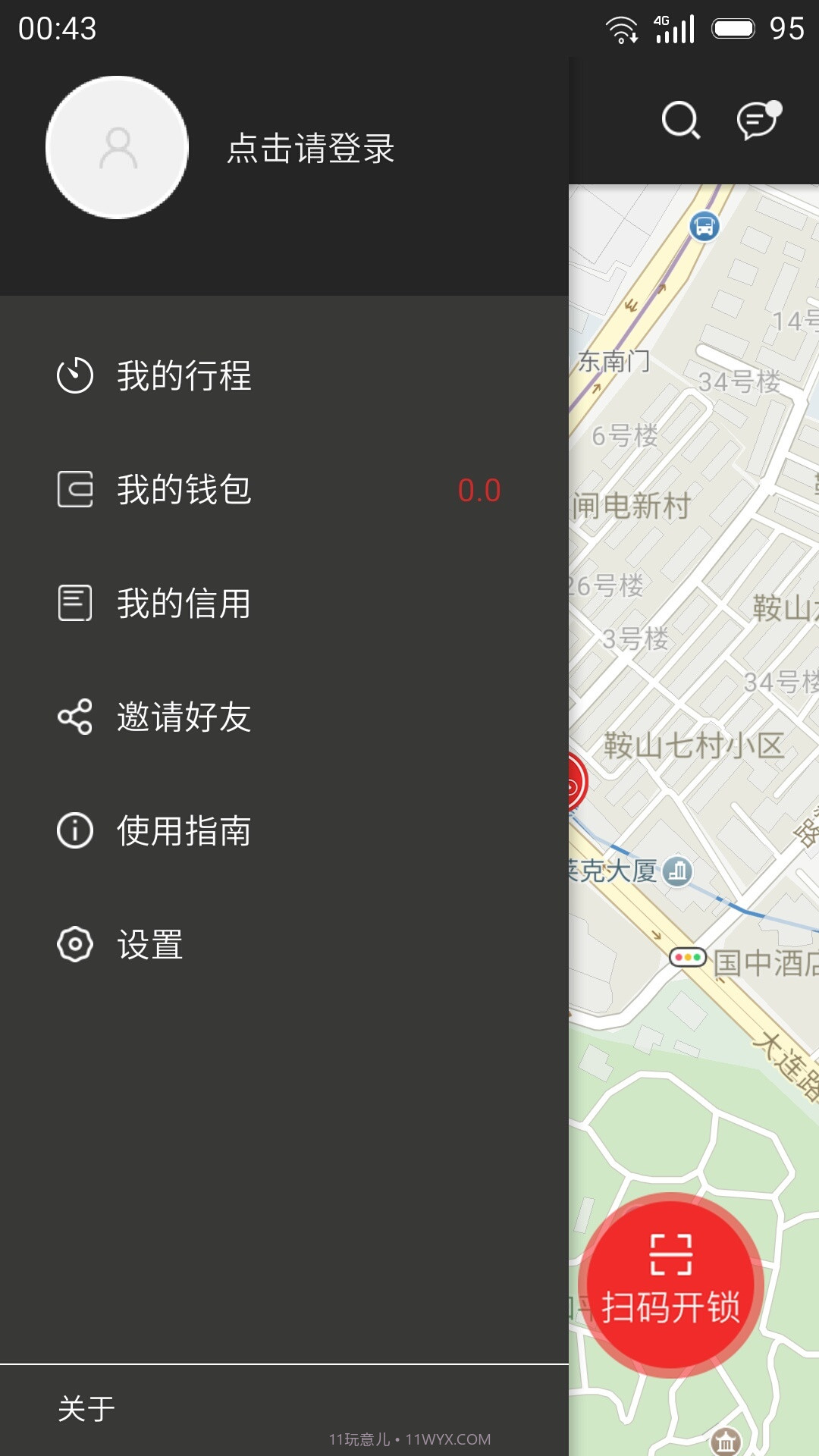This screenshot has width=819, height=1456.
Task: Select the 0.0 wallet balance text
Action: [480, 491]
